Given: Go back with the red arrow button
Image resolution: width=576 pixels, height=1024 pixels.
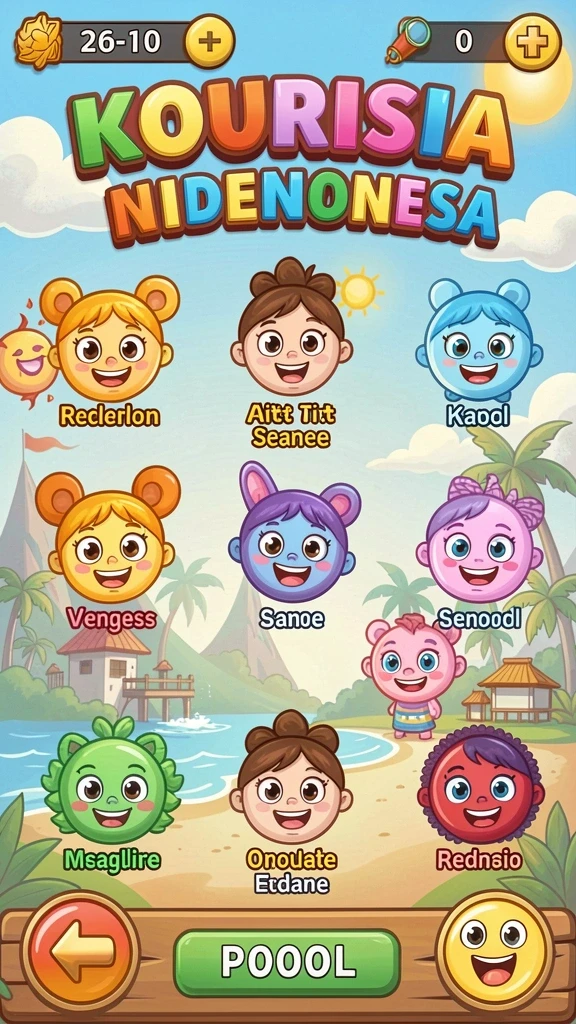Looking at the screenshot, I should click(x=80, y=952).
